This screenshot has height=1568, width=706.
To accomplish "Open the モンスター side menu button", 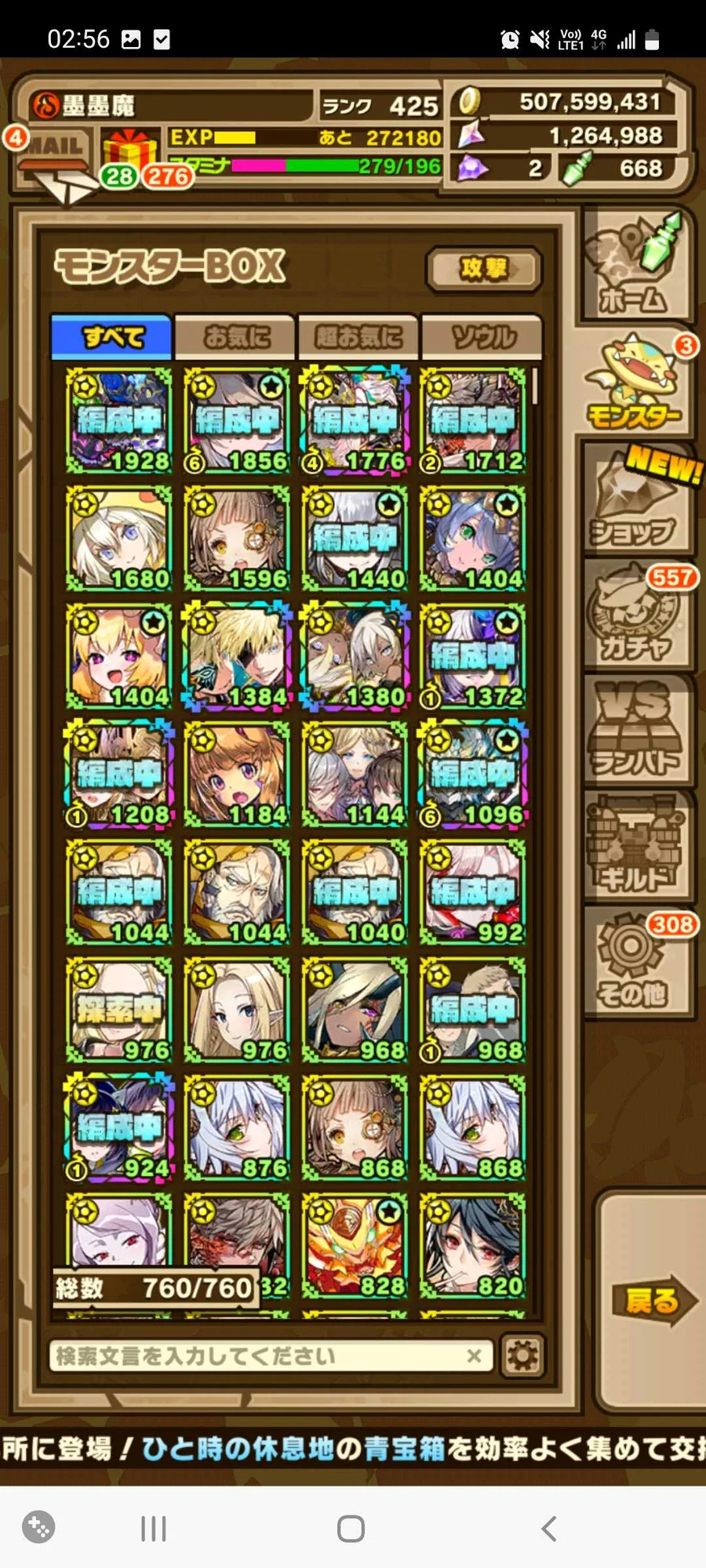I will pos(637,383).
